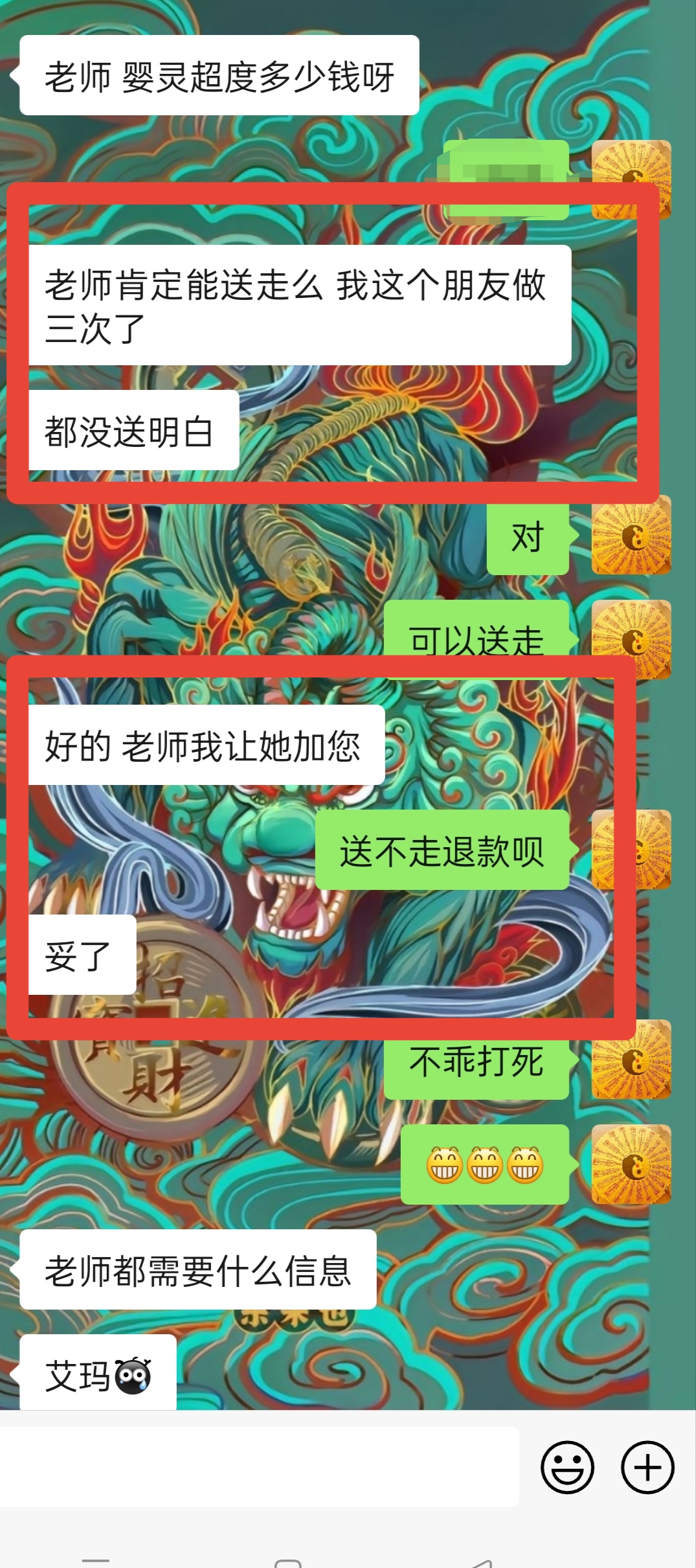Open the emoji picker
The width and height of the screenshot is (696, 1568).
567,1467
